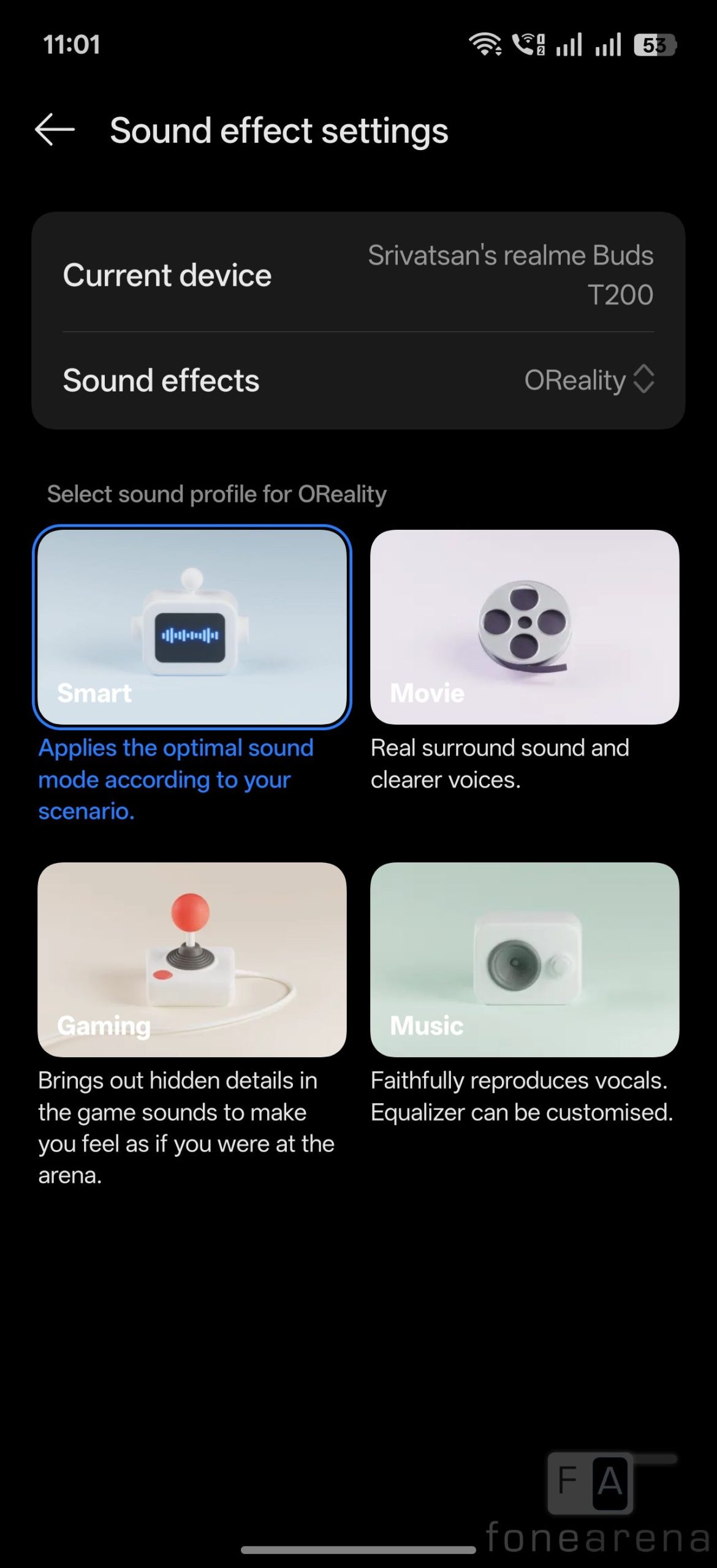
Task: Open the Sound effects OReality dropdown
Action: (588, 380)
